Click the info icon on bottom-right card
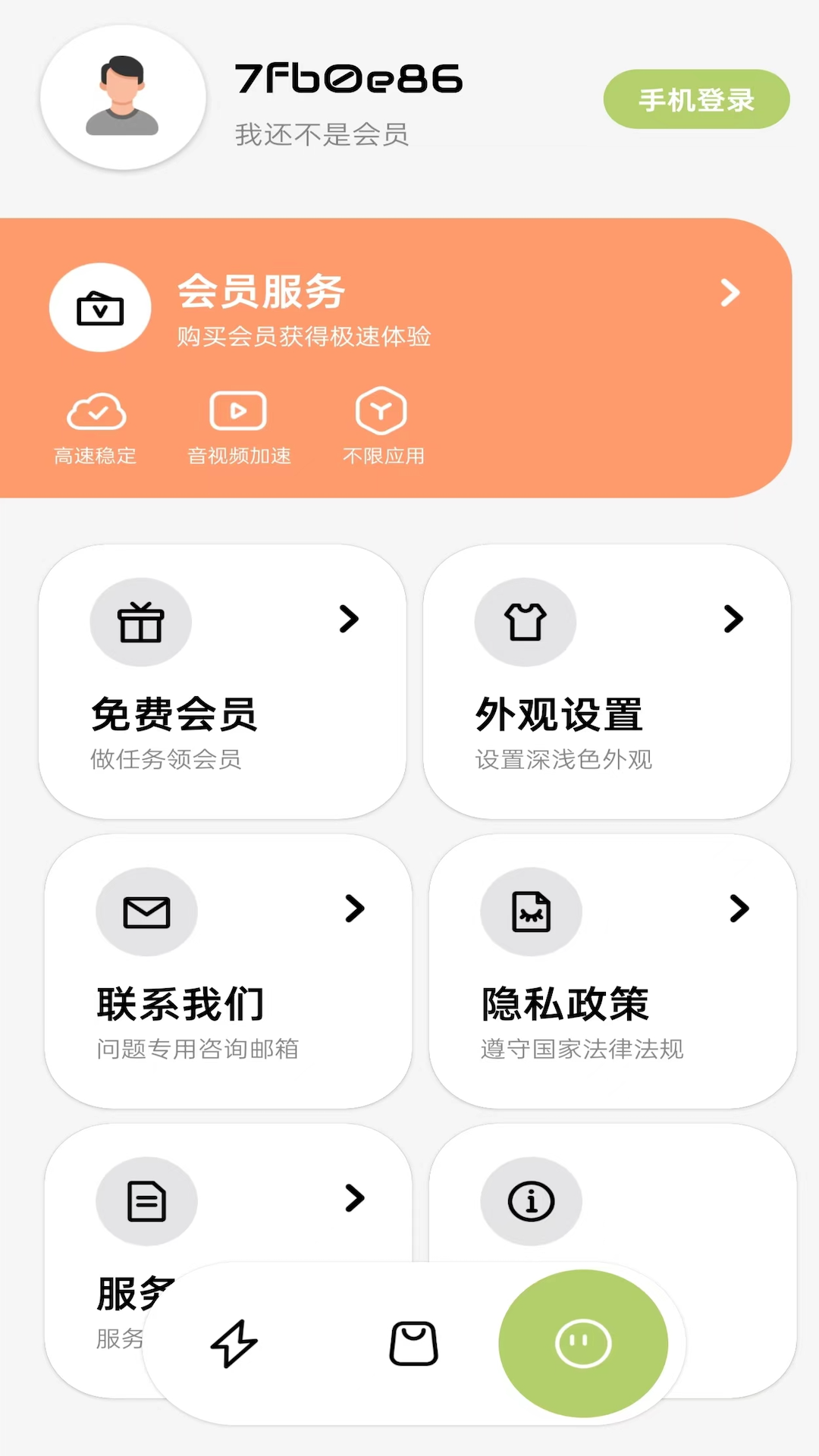The width and height of the screenshot is (819, 1456). coord(532,1201)
